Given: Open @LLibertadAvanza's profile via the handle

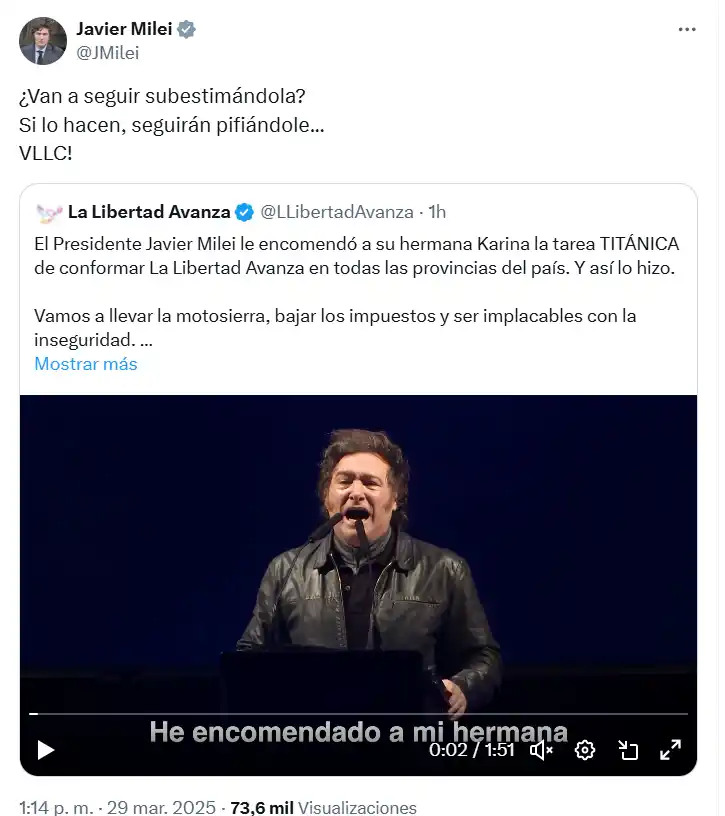Looking at the screenshot, I should tap(337, 211).
